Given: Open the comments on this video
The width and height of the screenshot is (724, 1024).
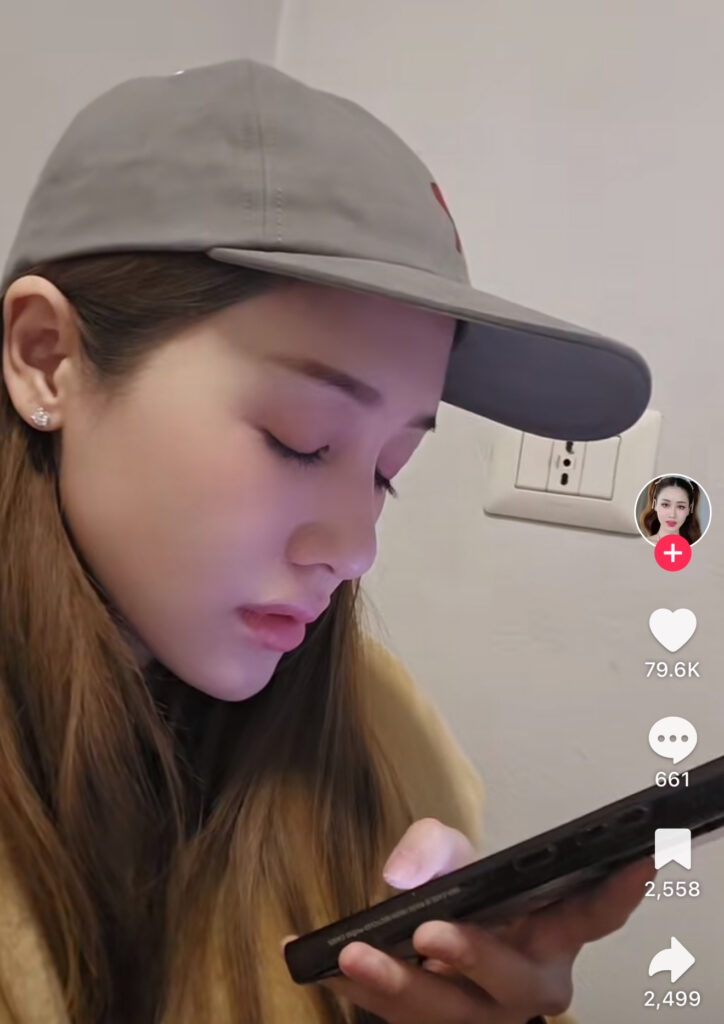Looking at the screenshot, I should [672, 740].
